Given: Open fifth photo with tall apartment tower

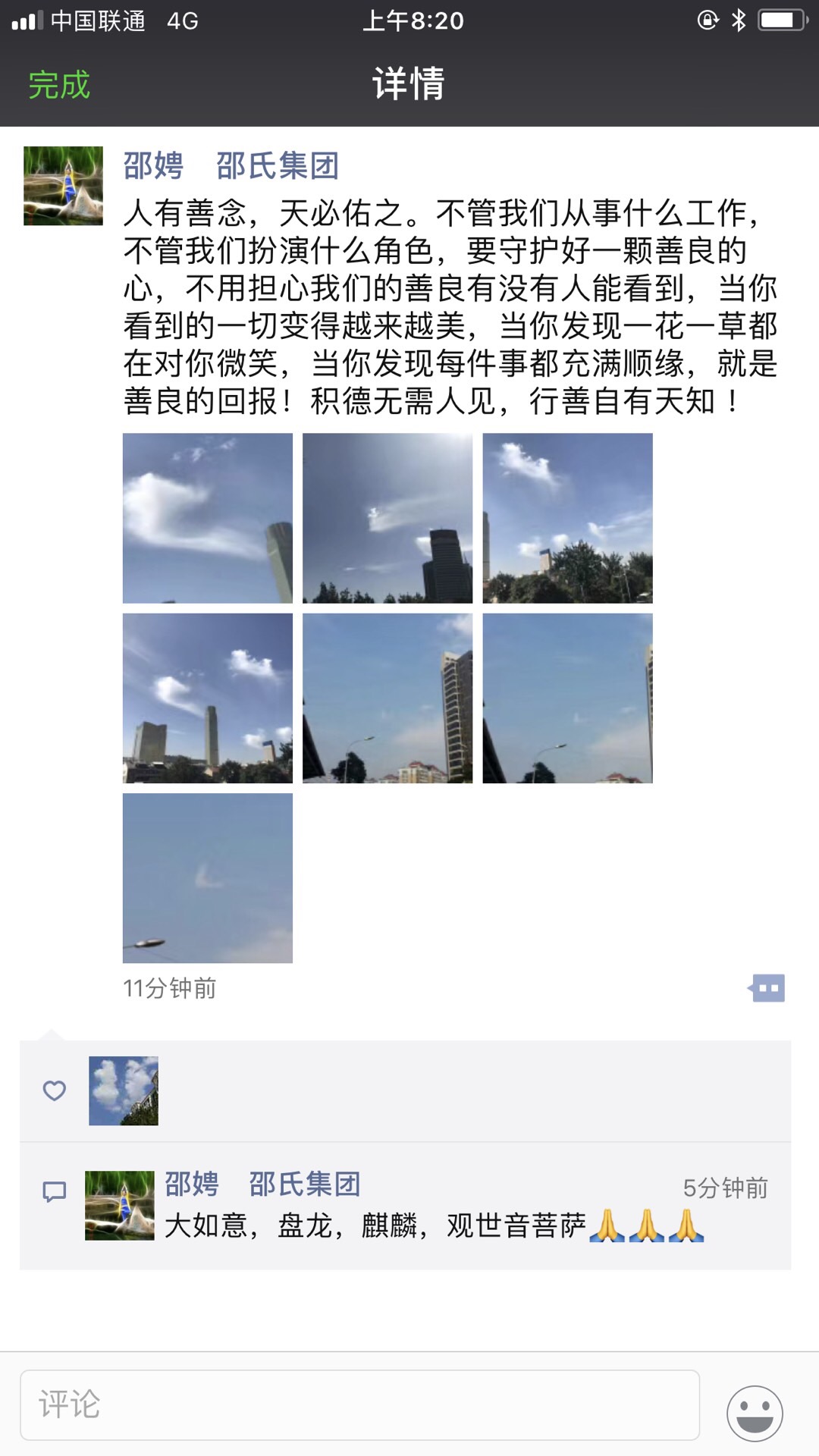Looking at the screenshot, I should [388, 698].
